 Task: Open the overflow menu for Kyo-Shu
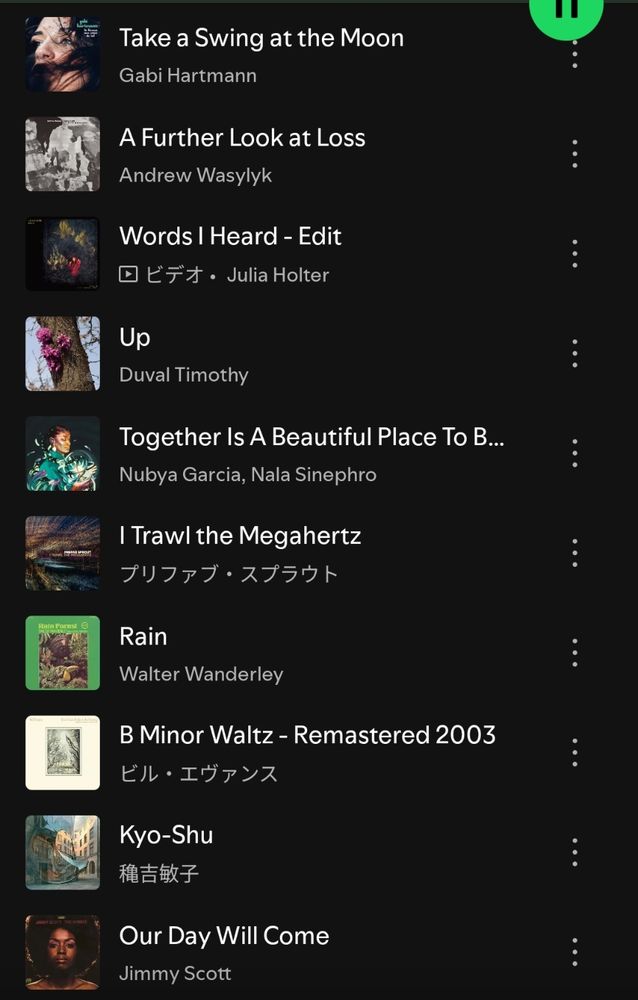(574, 853)
